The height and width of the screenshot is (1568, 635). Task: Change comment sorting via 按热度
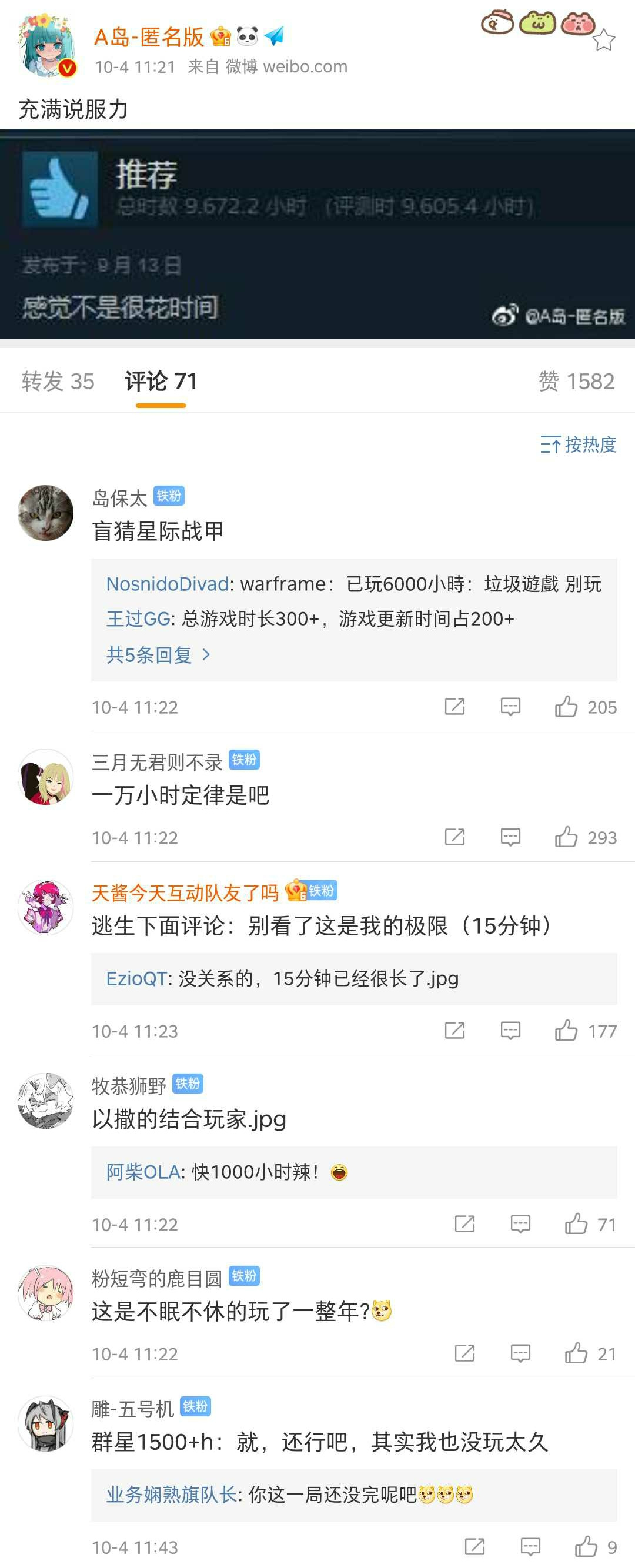tap(579, 444)
